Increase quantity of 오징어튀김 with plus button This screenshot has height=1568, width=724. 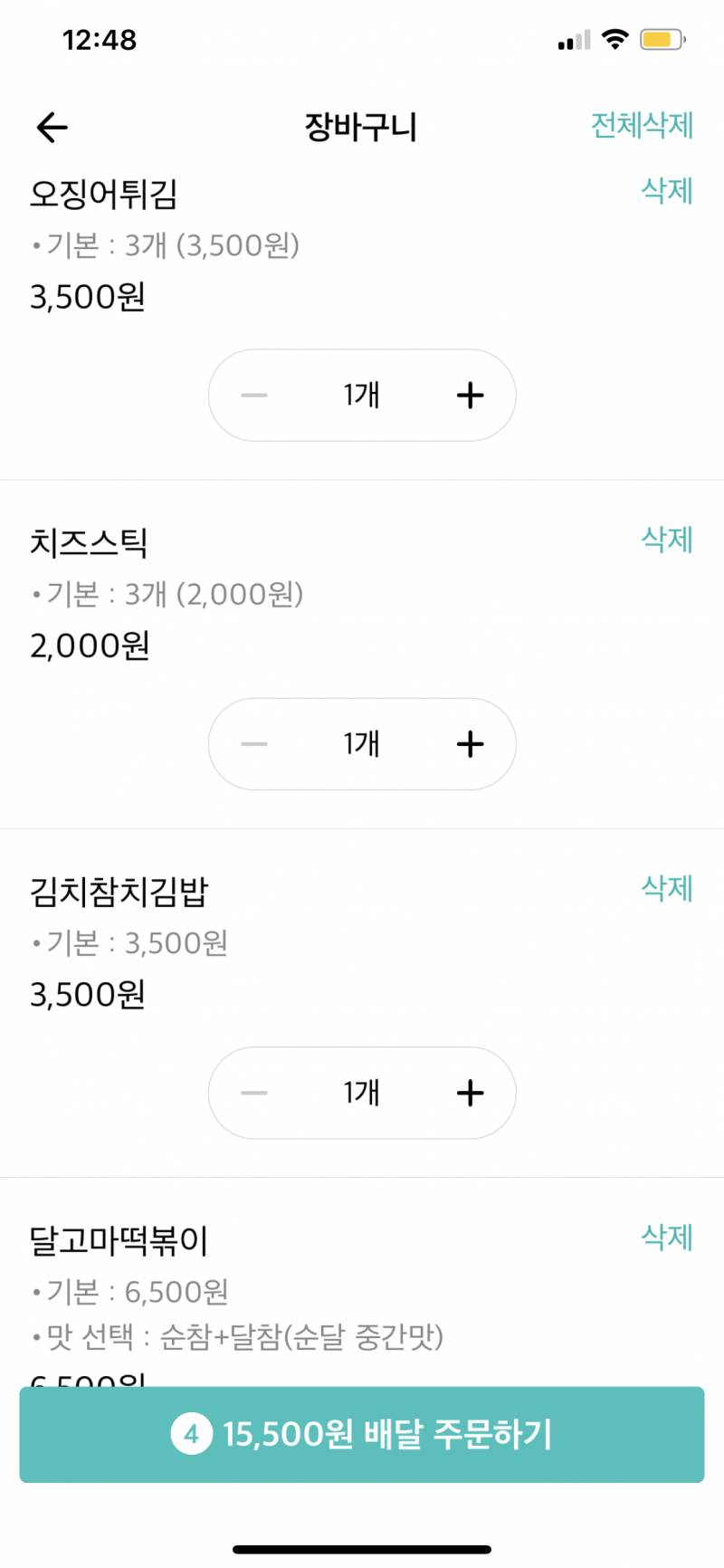[470, 395]
